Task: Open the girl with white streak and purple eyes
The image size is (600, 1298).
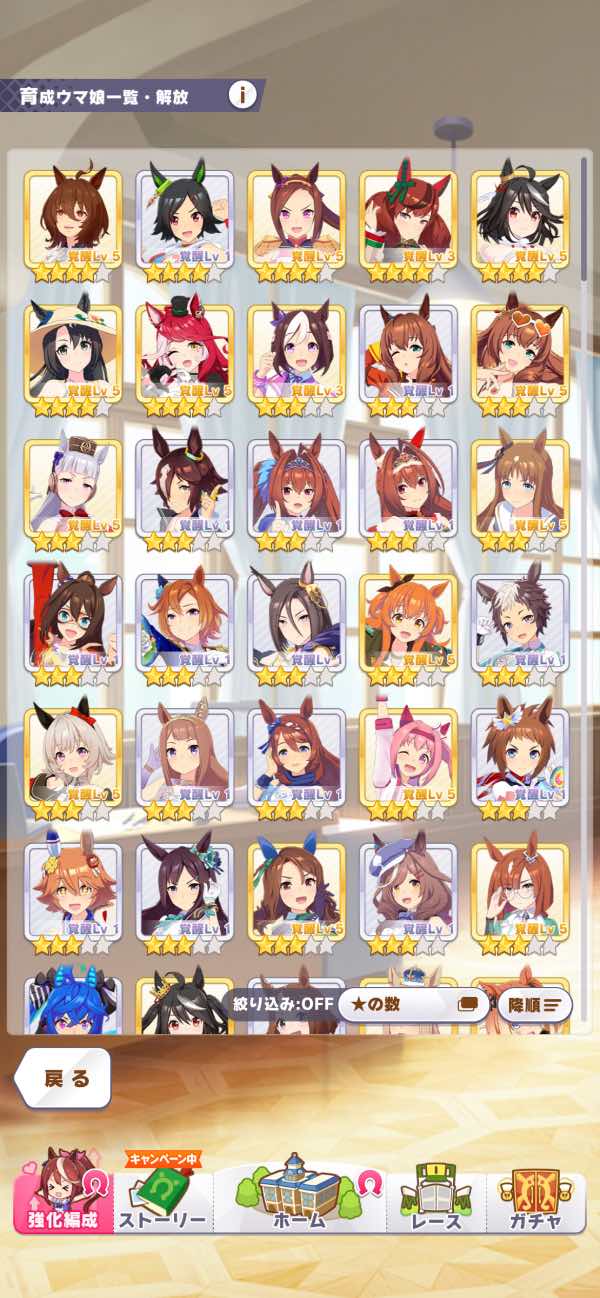Action: tap(297, 362)
